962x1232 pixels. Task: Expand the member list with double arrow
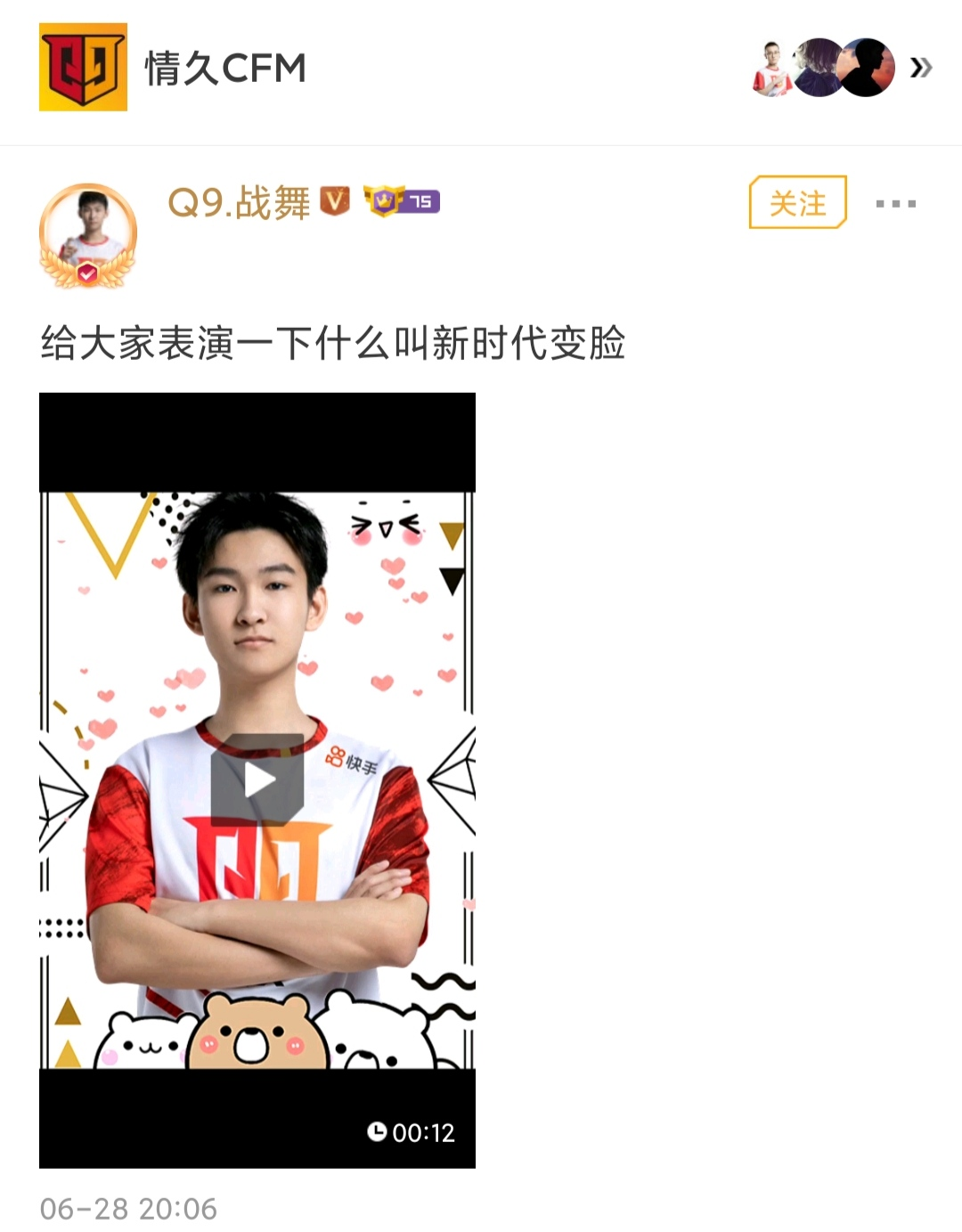(921, 68)
